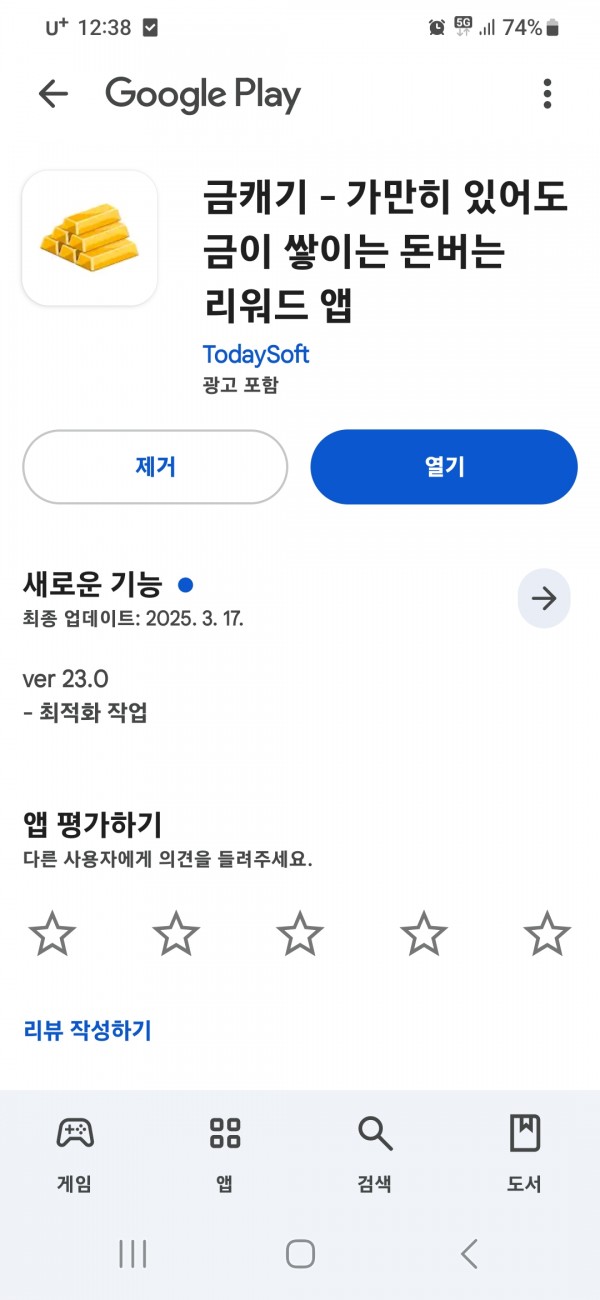Open recent apps from navigation bar
This screenshot has height=1300, width=600.
[x=133, y=1253]
